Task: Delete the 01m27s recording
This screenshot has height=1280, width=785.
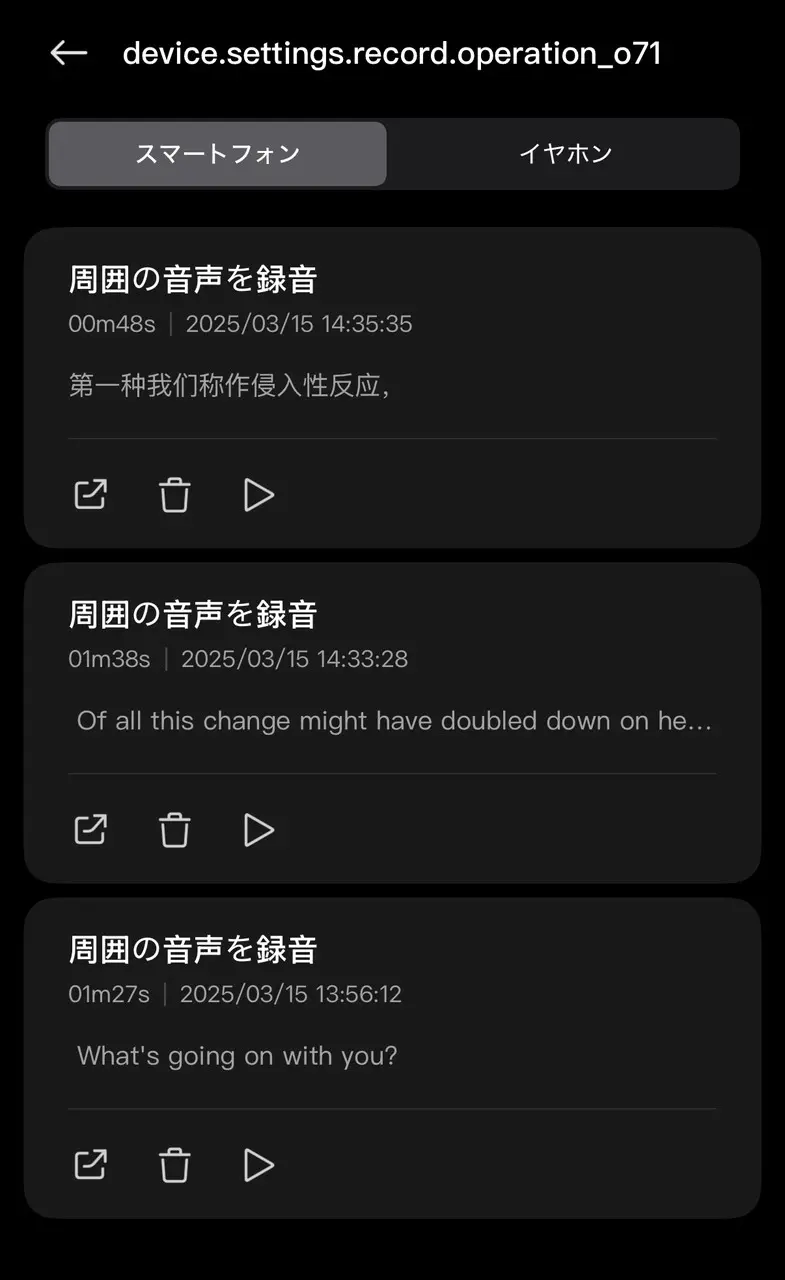Action: (x=175, y=1164)
